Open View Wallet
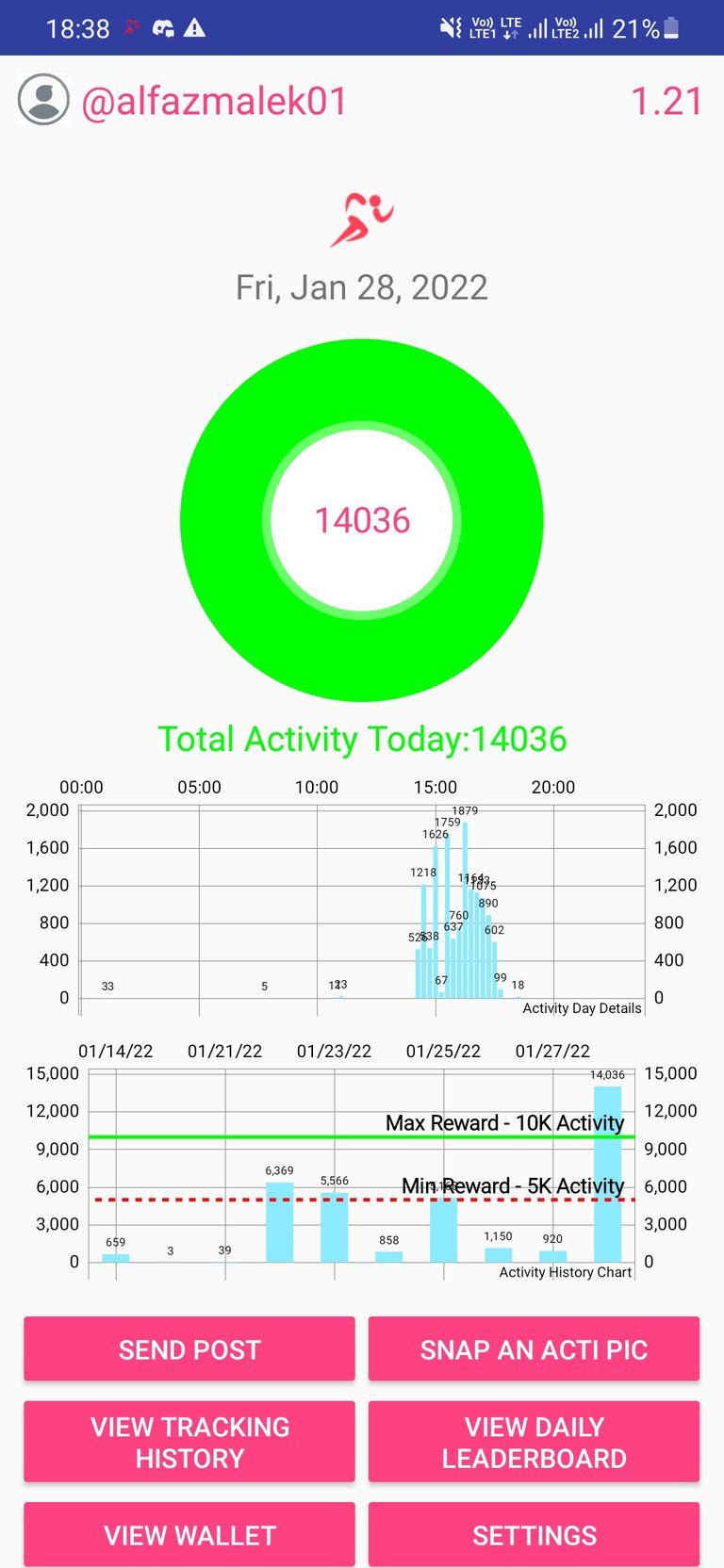 [189, 1535]
